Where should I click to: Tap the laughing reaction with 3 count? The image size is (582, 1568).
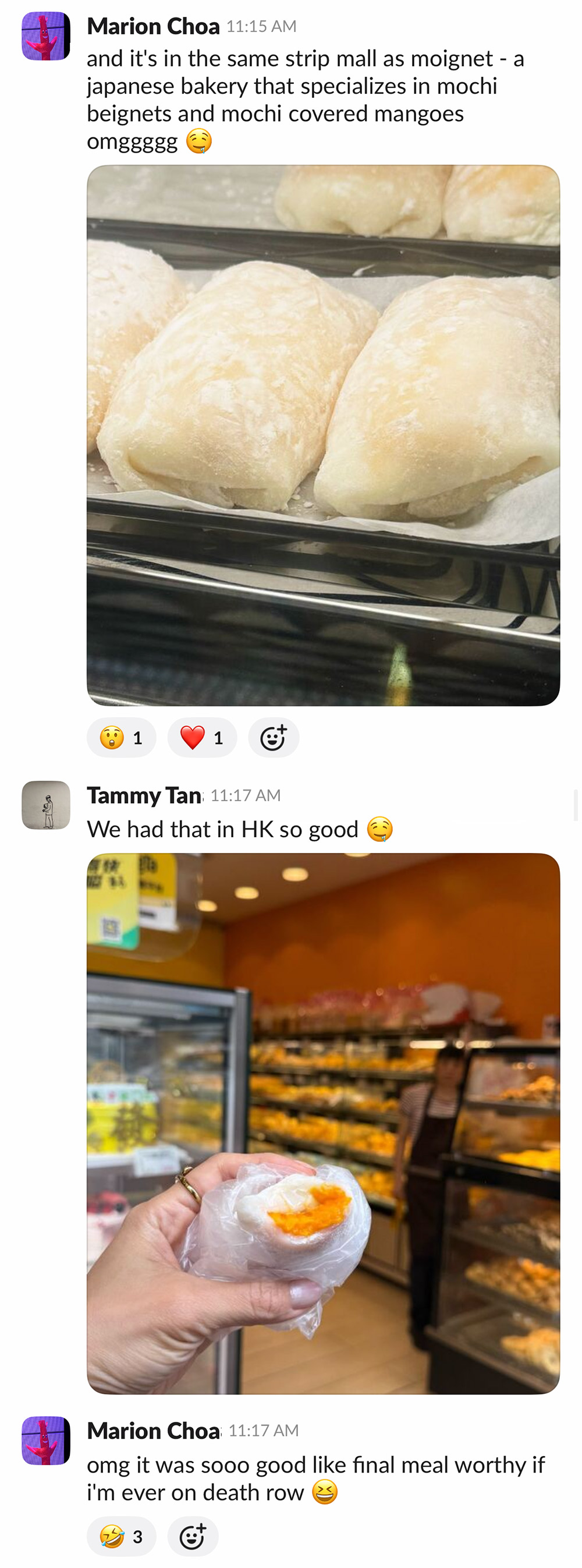point(122,1537)
